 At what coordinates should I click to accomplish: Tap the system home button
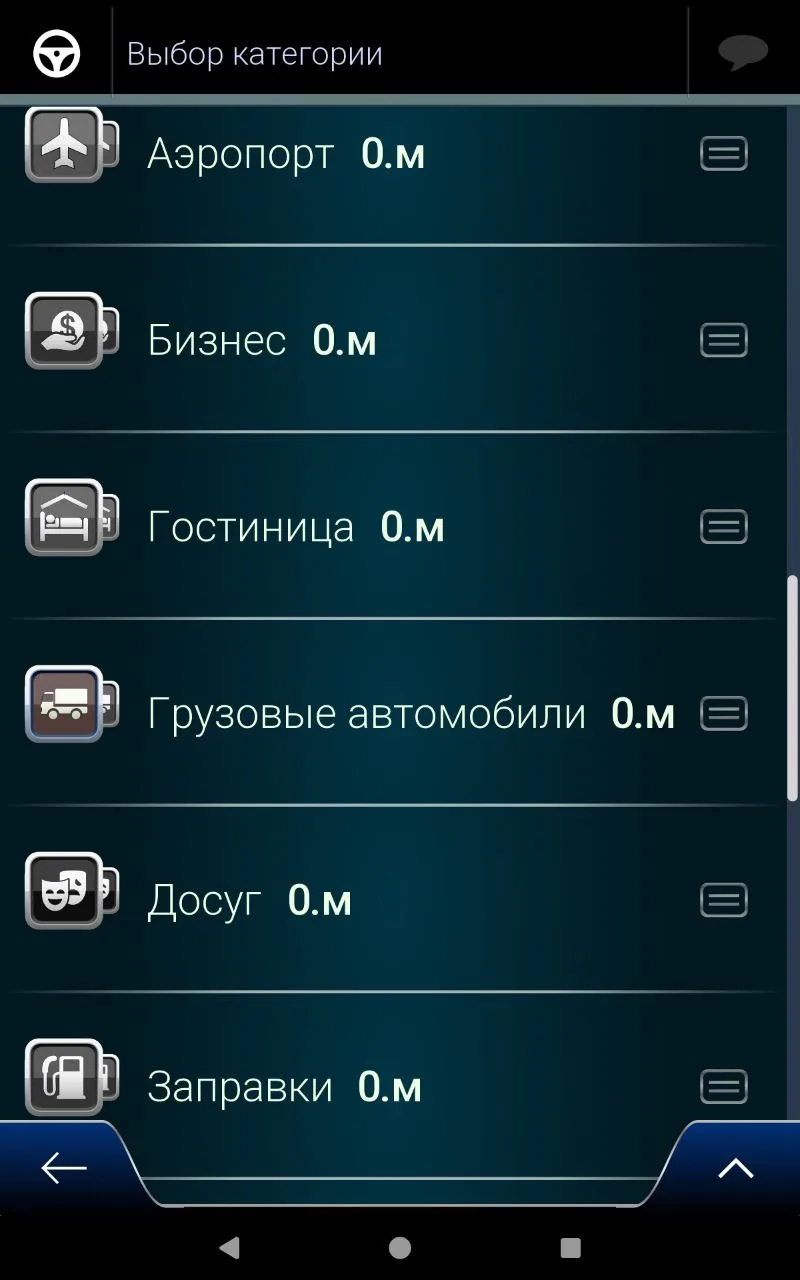tap(400, 1247)
